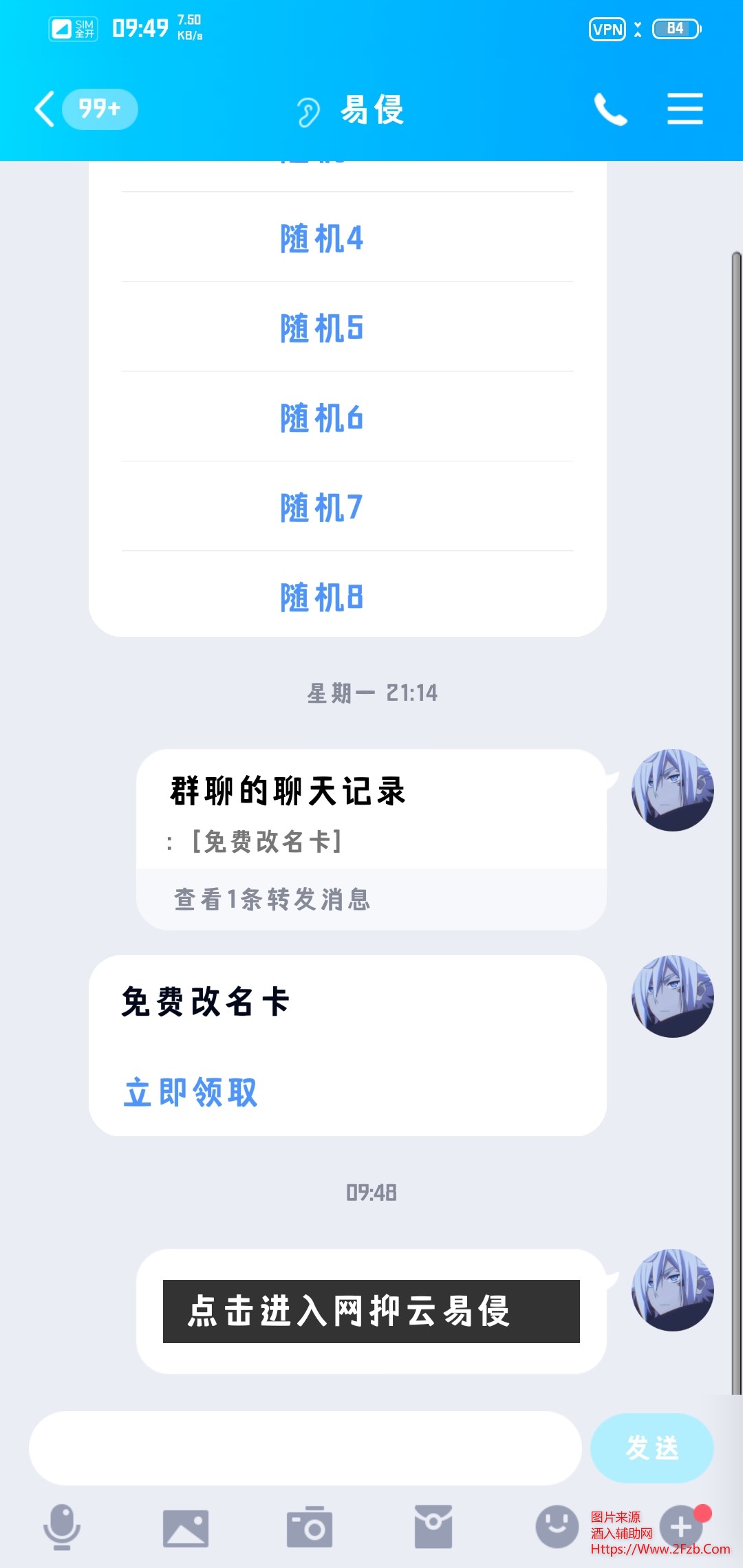Open the hamburger menu at top right

685,109
